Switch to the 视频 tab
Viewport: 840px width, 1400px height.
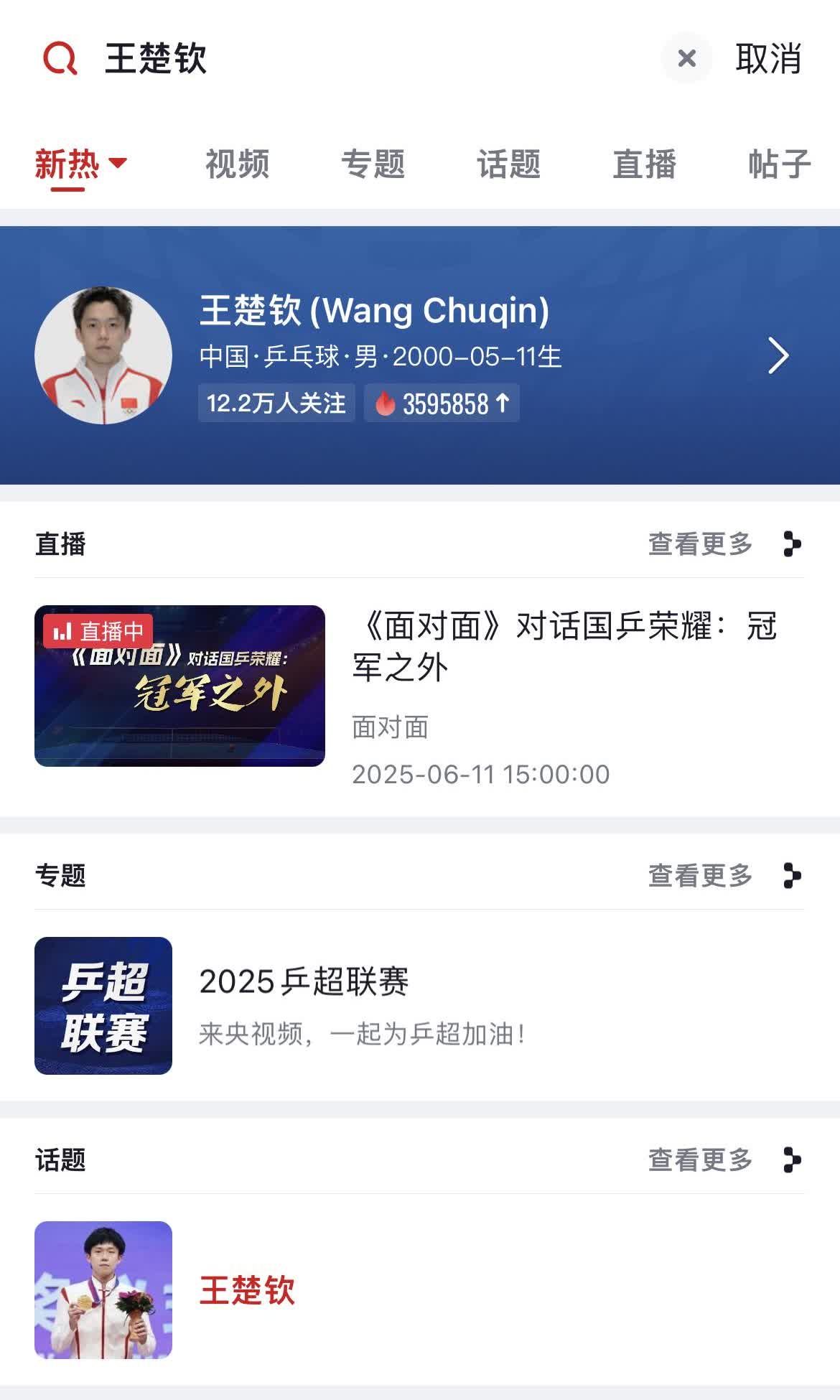tap(238, 164)
